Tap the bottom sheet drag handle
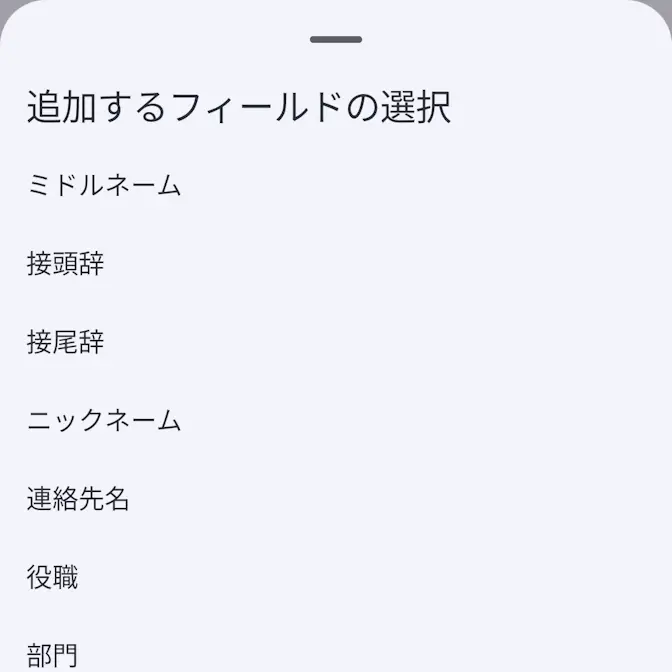The height and width of the screenshot is (672, 672). point(336,40)
